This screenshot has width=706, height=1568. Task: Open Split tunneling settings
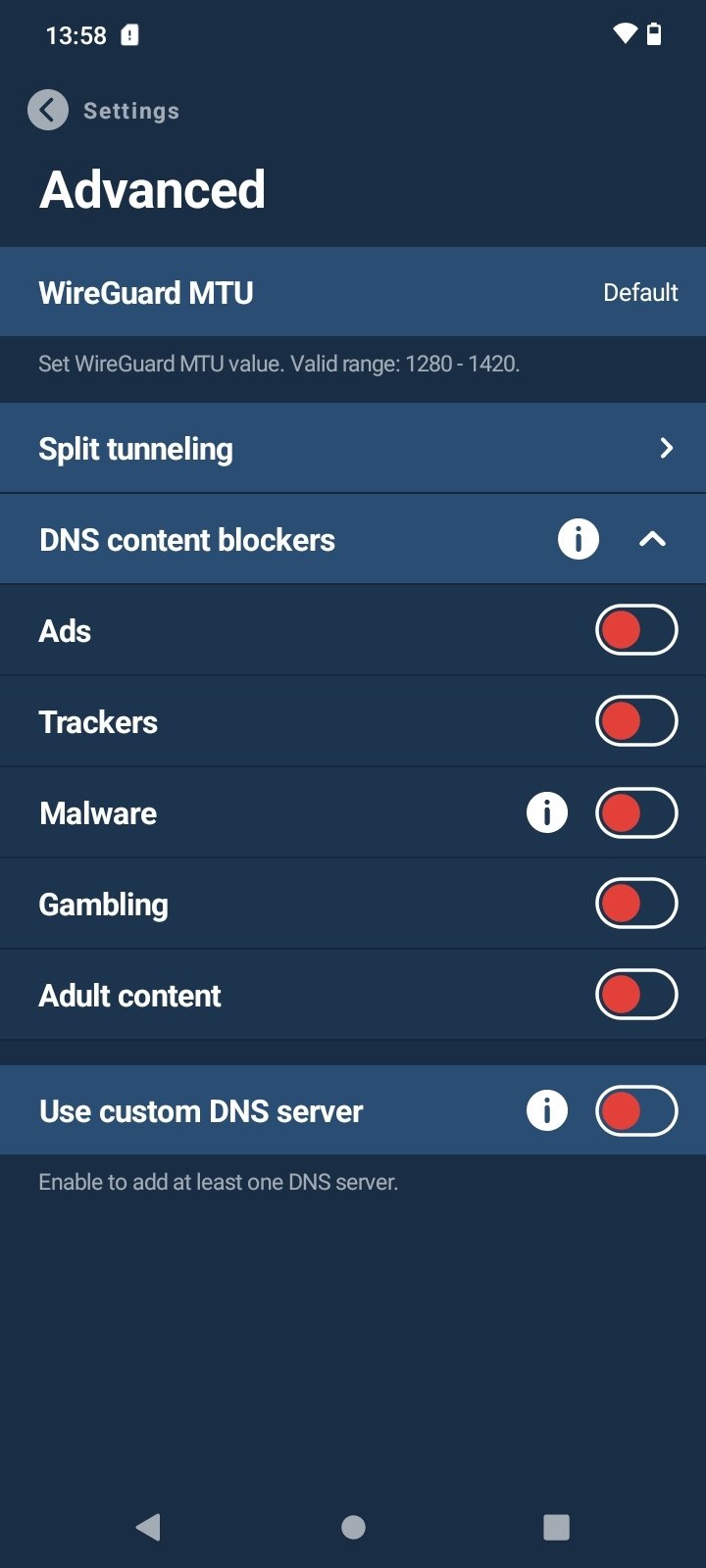pyautogui.click(x=353, y=449)
